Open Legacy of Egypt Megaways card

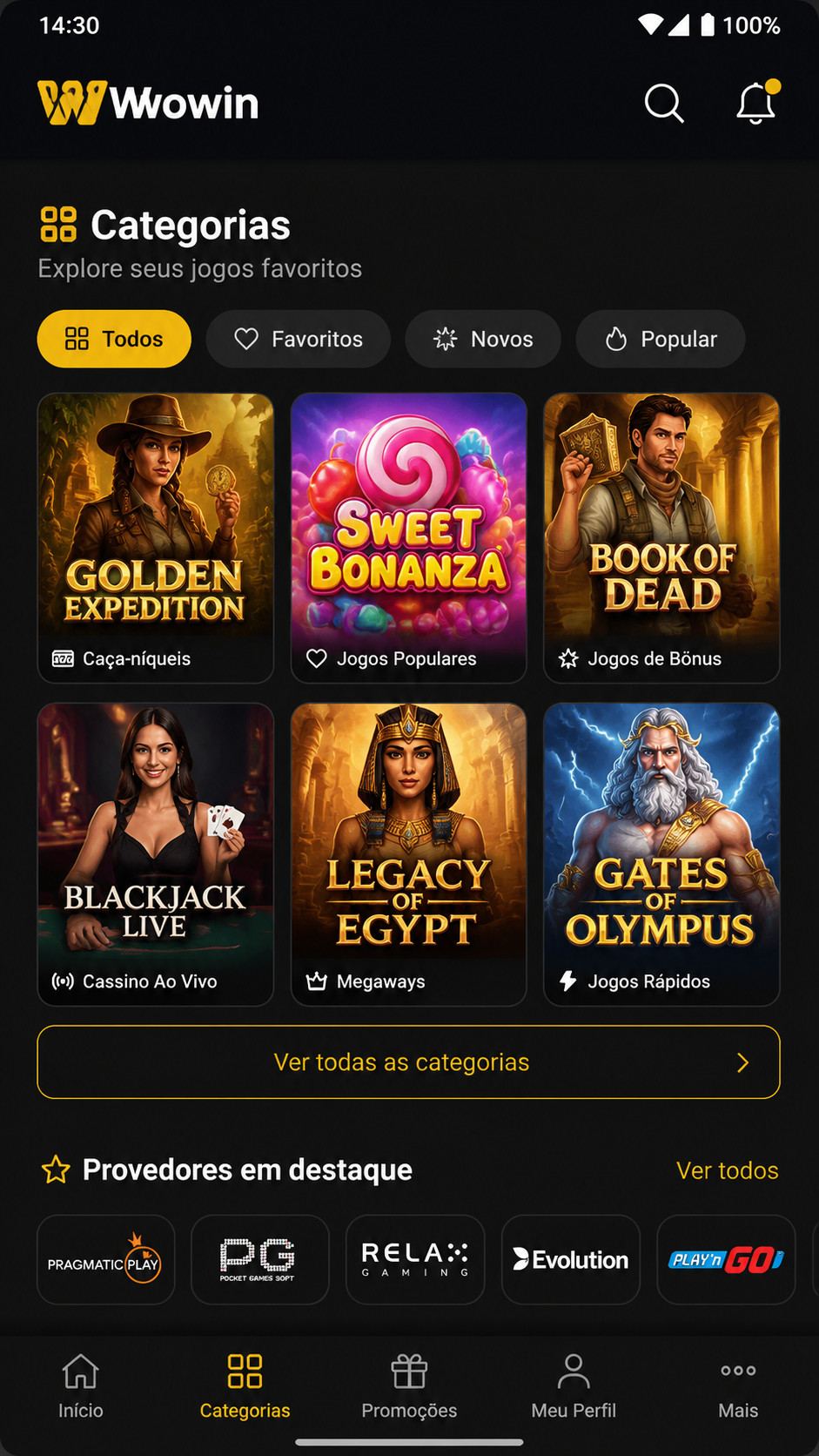point(409,854)
